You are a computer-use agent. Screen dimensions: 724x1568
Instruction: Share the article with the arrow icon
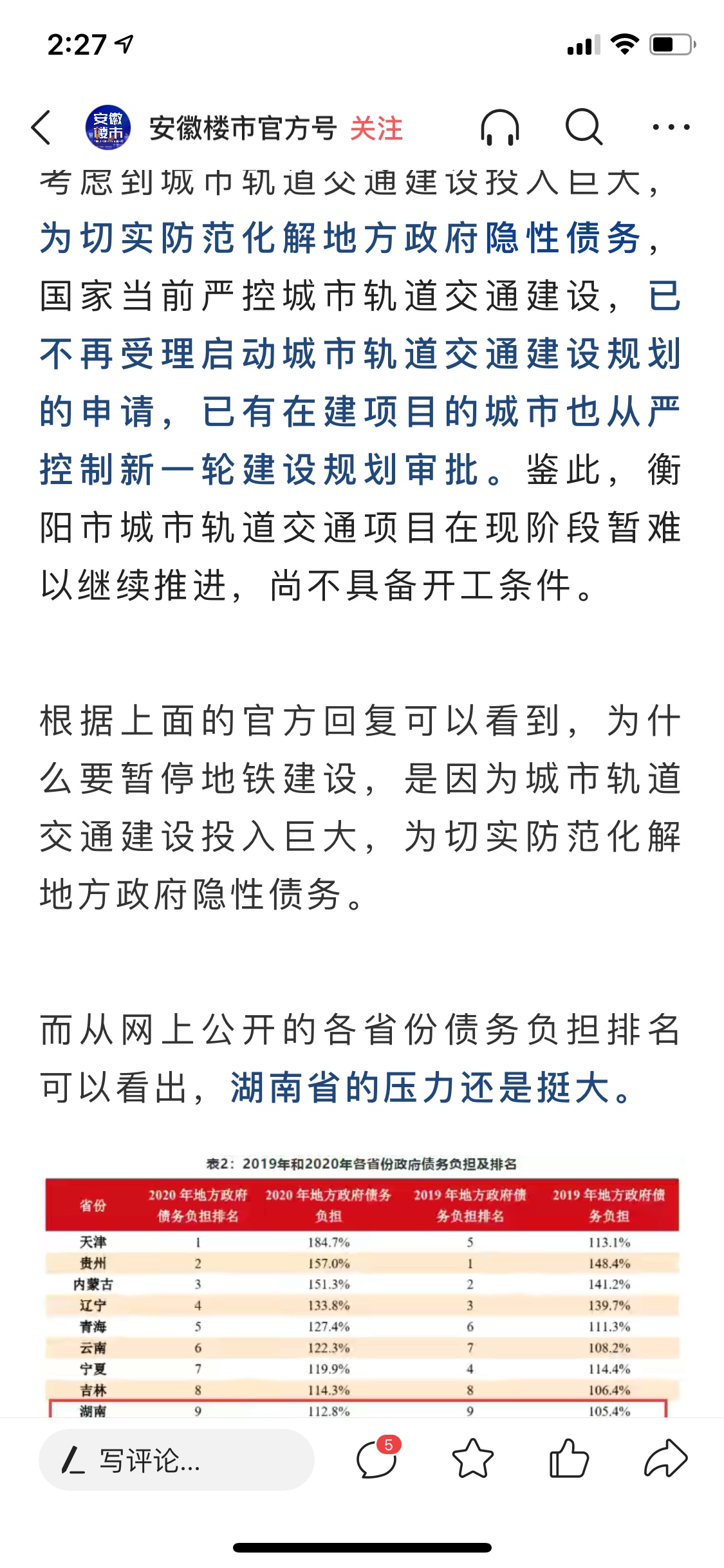pyautogui.click(x=666, y=1459)
